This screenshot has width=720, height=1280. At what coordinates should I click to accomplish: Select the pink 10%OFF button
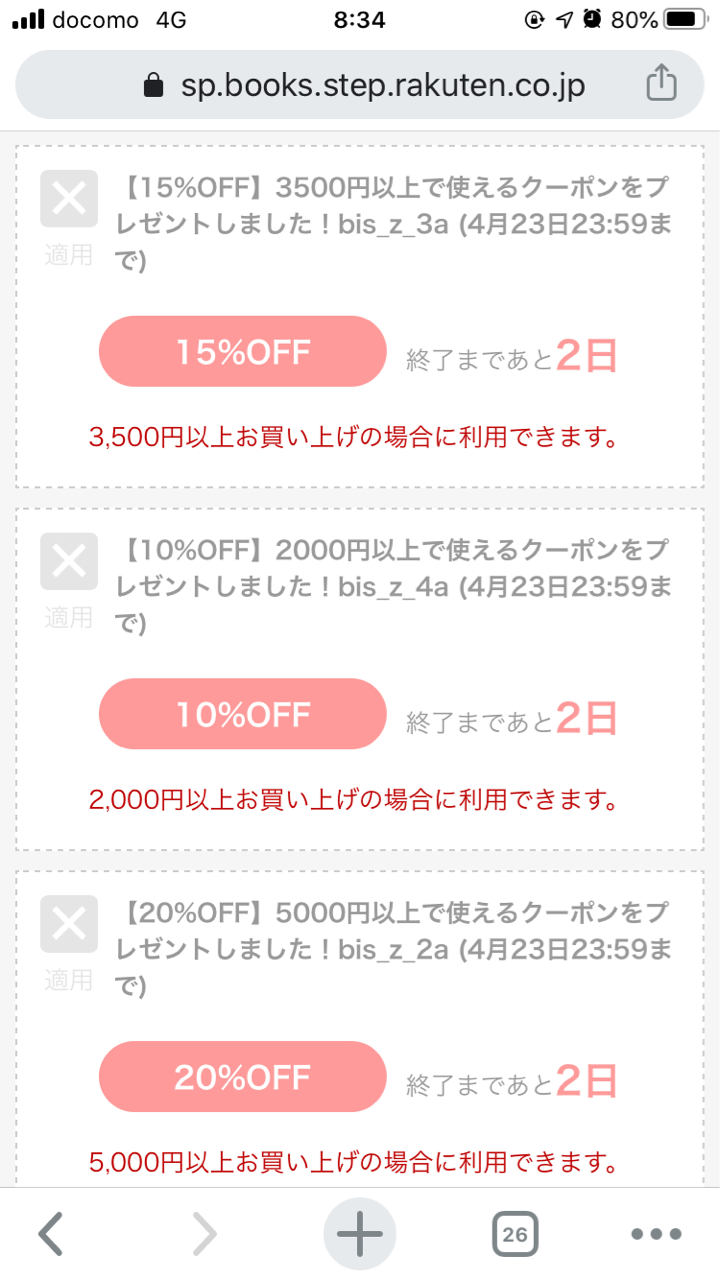click(243, 714)
